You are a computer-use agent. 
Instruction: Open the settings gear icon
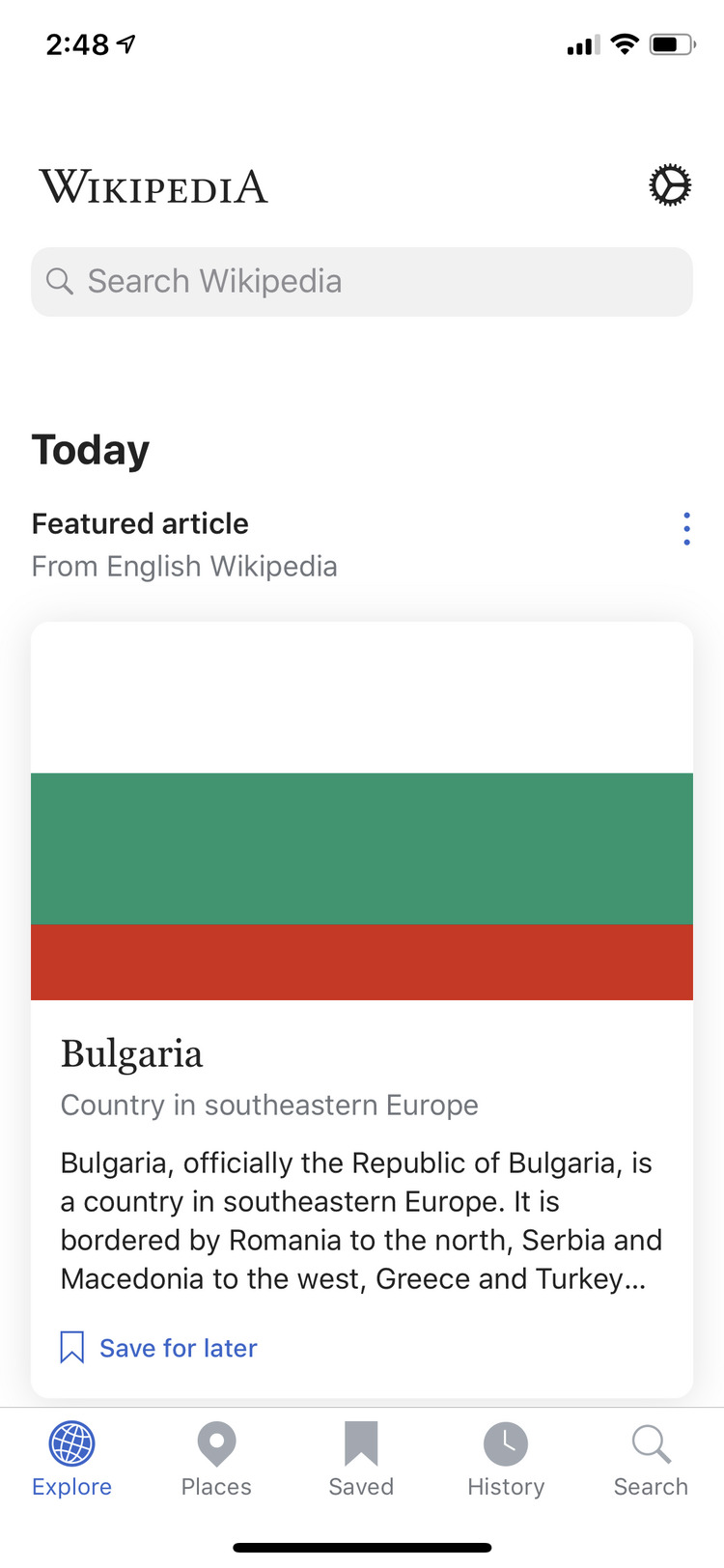click(670, 185)
